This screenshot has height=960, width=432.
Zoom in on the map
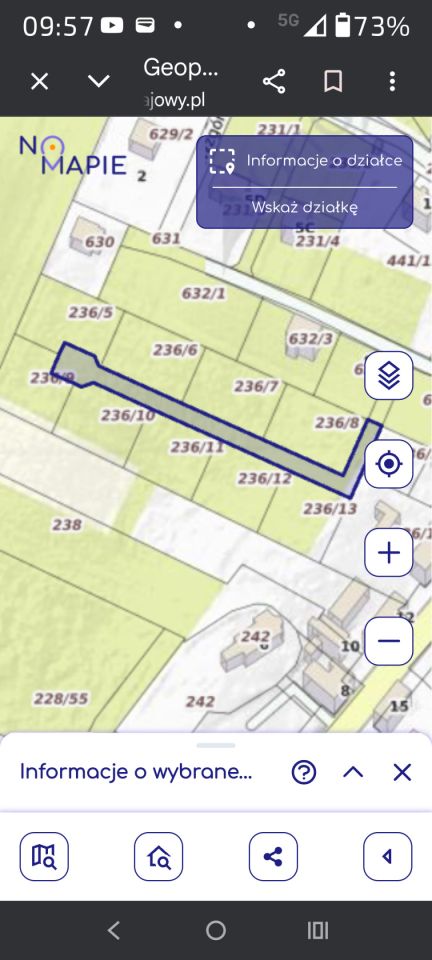coord(389,553)
